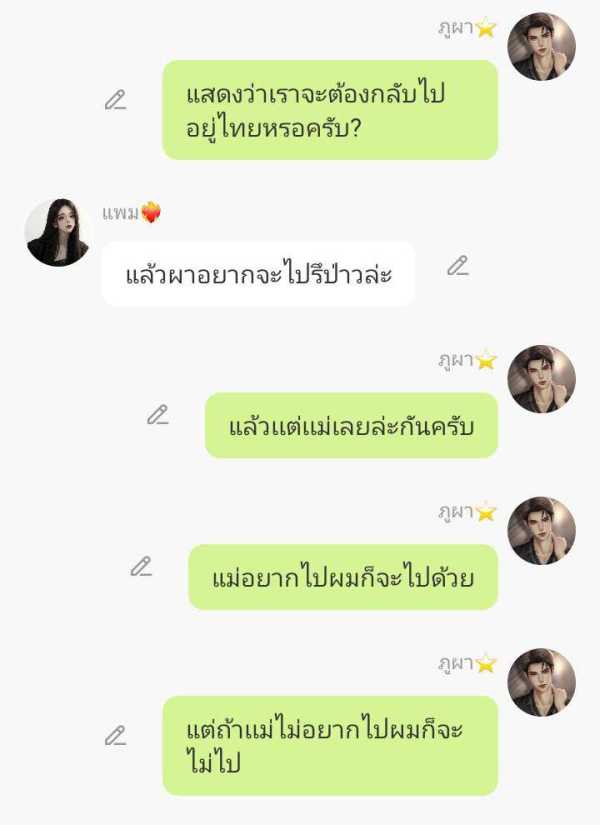Viewport: 600px width, 825px height.
Task: Open edit for "แต่ถ้าแม่ไม่อยากไปผมก็จะไม่ไป"
Action: 116,736
